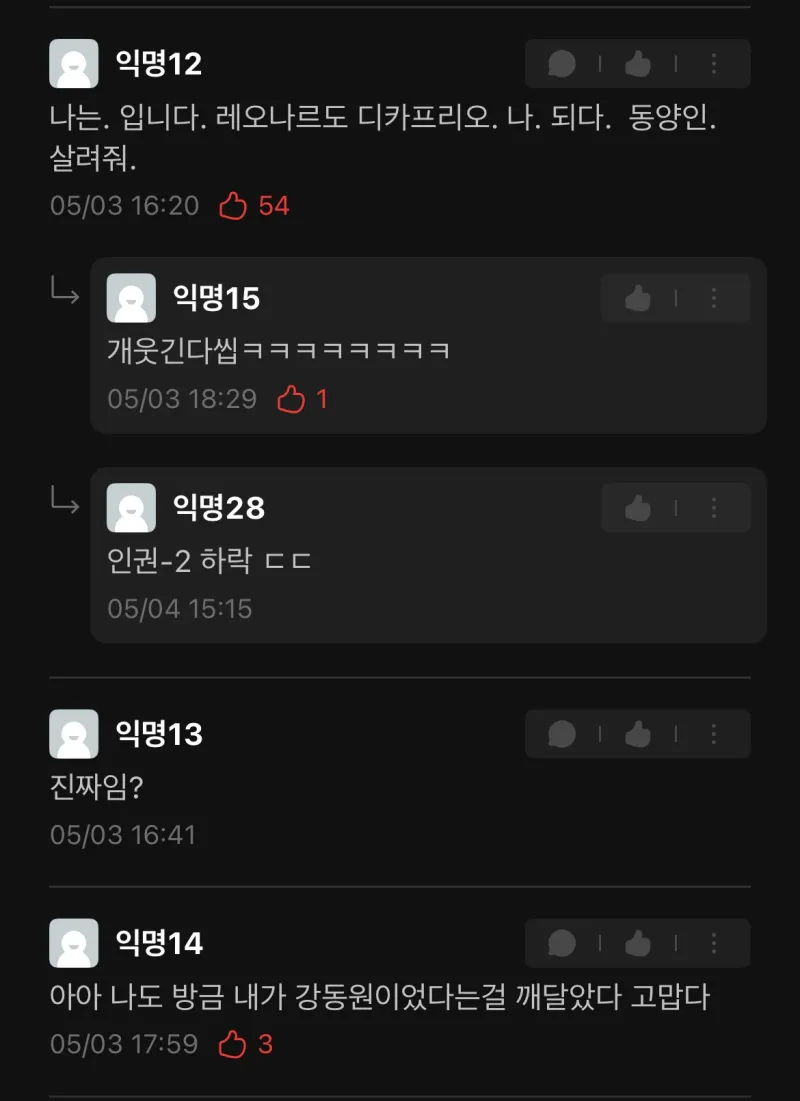Click the reply arrow next to 익명15
Image resolution: width=800 pixels, height=1101 pixels.
coord(63,295)
